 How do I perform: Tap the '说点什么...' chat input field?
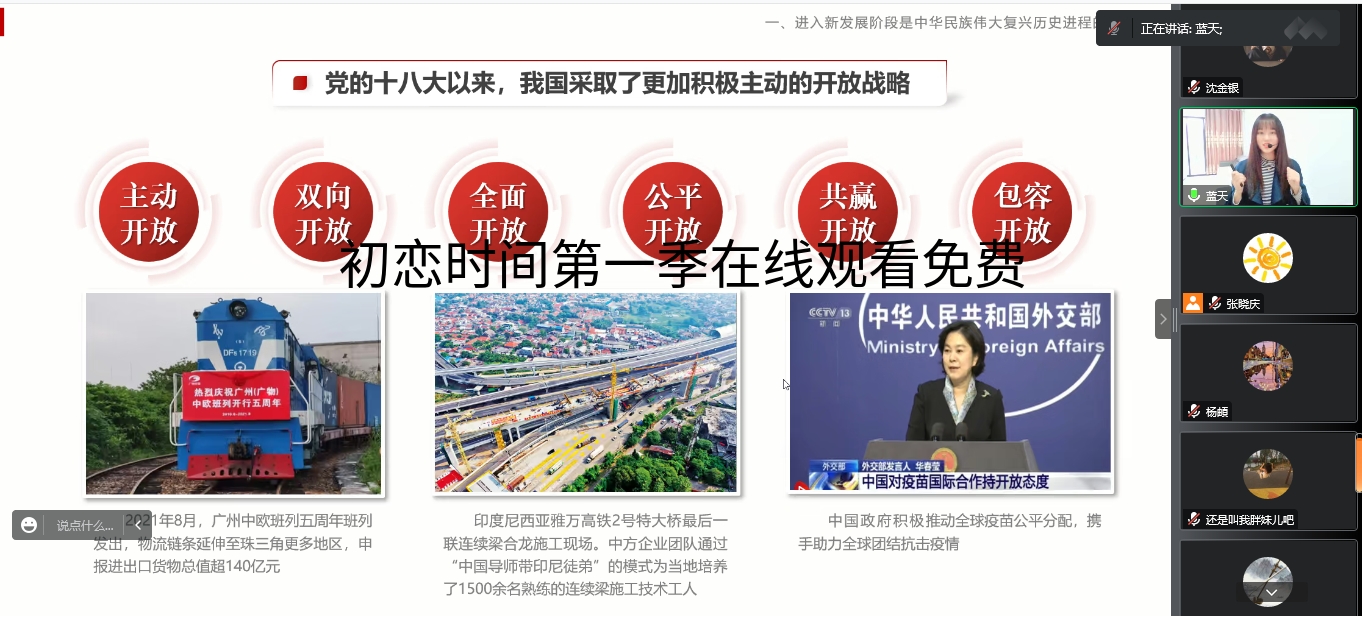tap(86, 525)
